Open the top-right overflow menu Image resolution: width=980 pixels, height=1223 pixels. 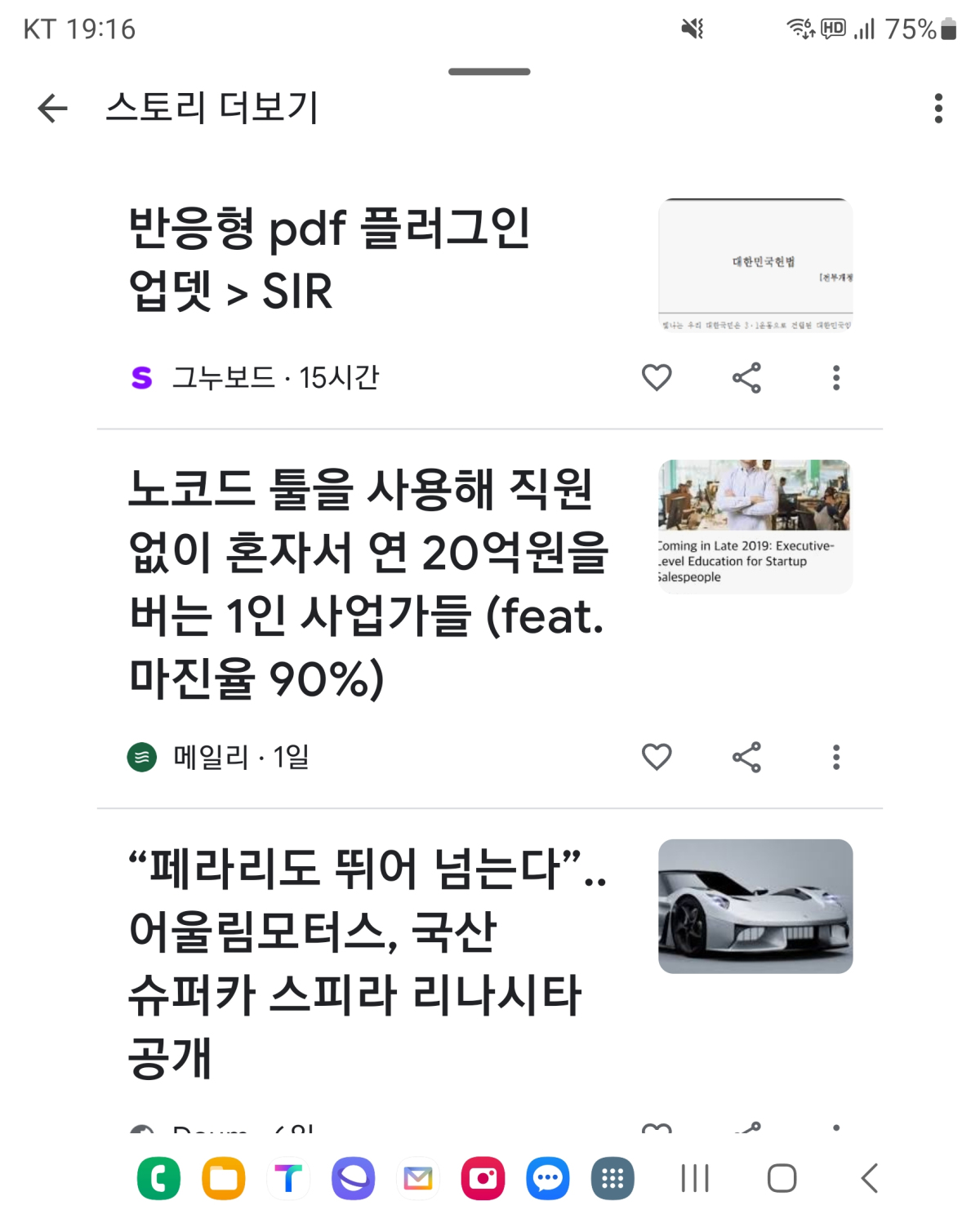click(x=938, y=109)
